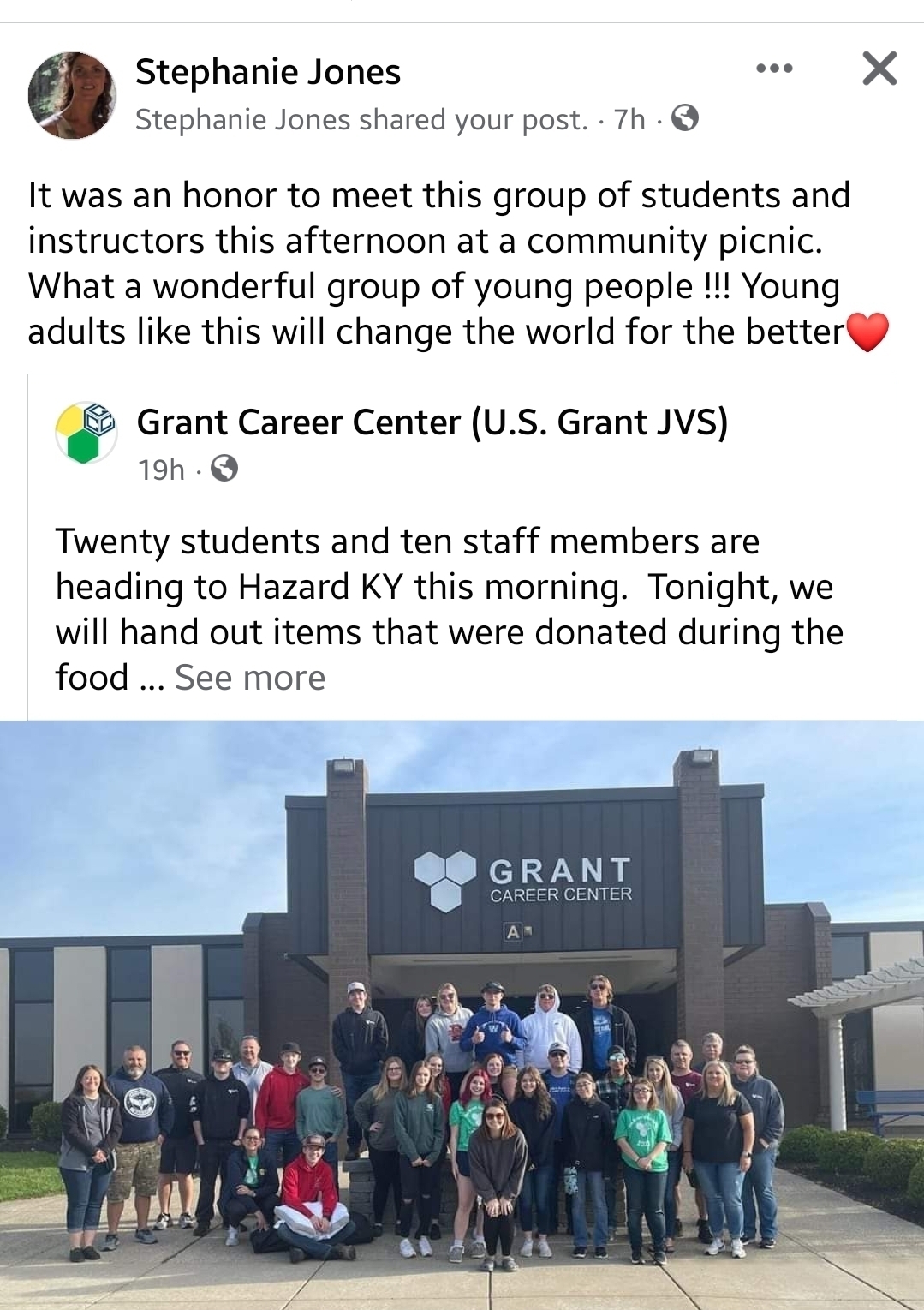Open the post's three-dot options menu

[774, 69]
